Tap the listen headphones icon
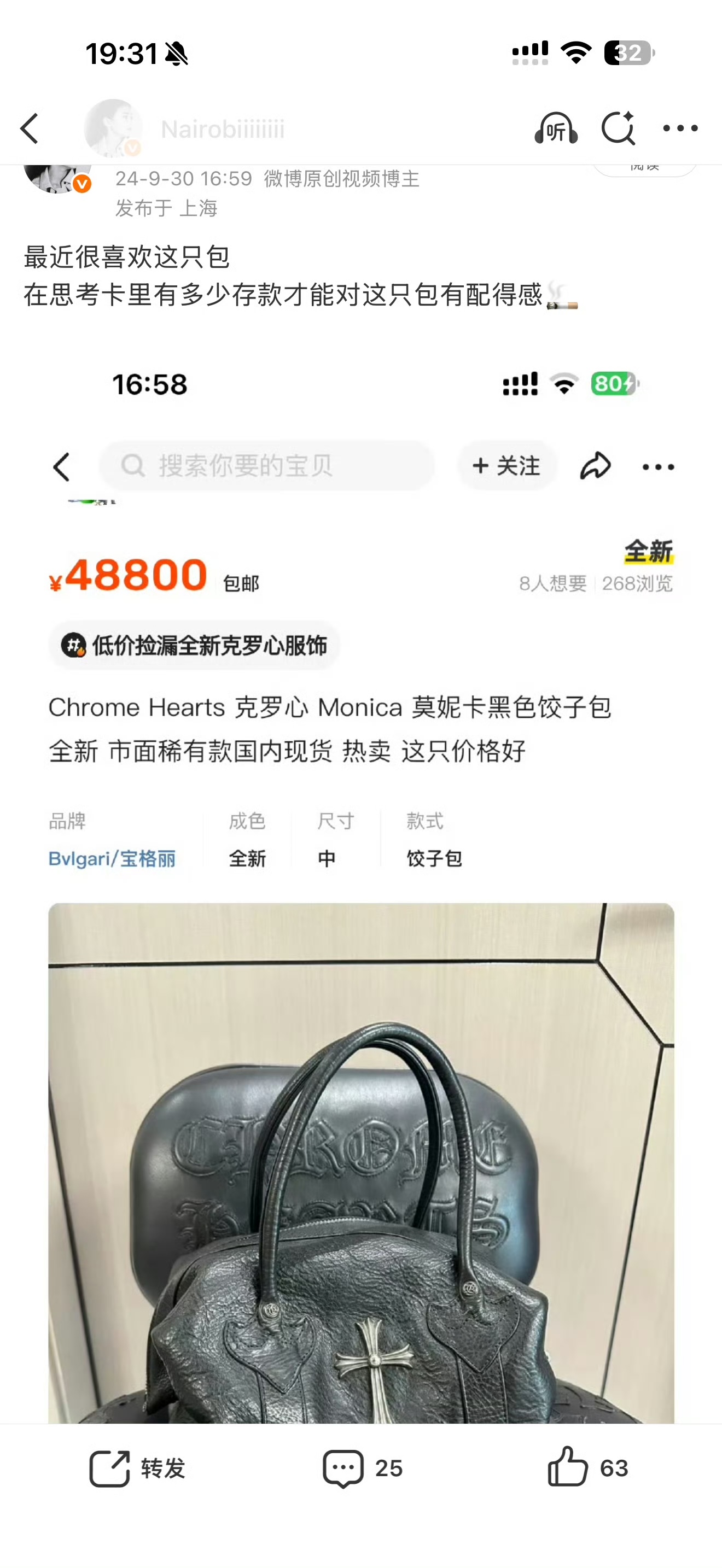Image resolution: width=722 pixels, height=1568 pixels. tap(556, 128)
